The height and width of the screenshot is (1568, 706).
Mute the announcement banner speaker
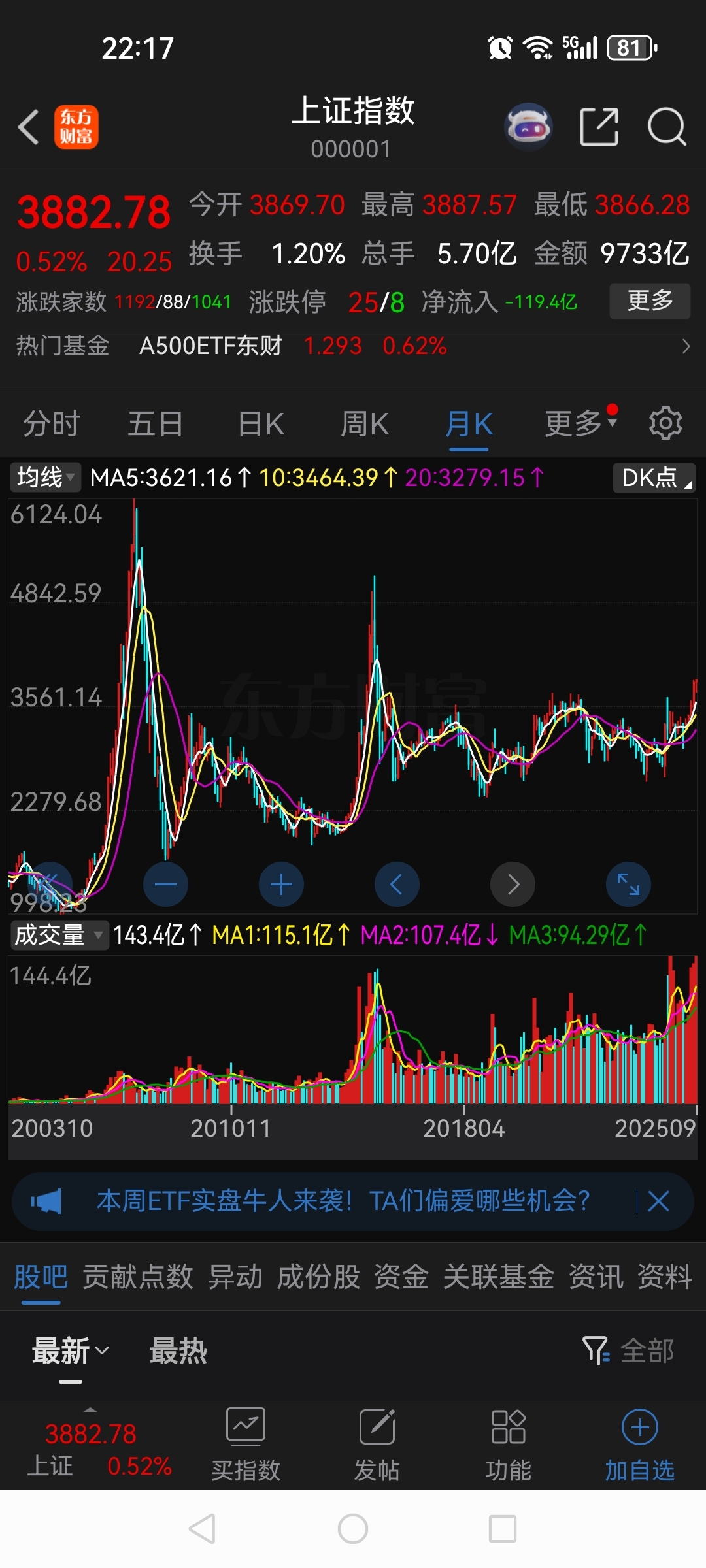(x=47, y=1201)
